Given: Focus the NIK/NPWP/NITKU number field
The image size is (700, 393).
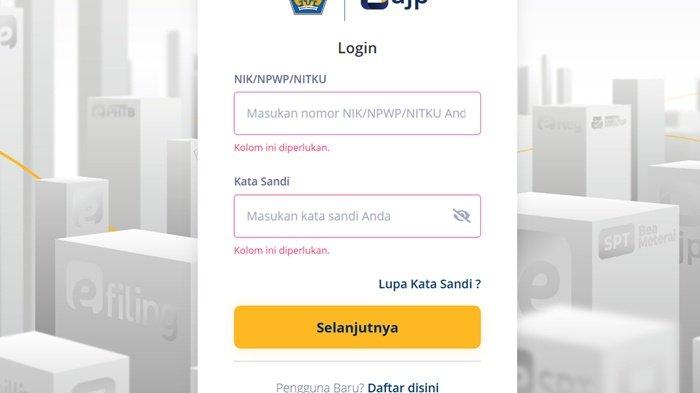Looking at the screenshot, I should pos(357,113).
